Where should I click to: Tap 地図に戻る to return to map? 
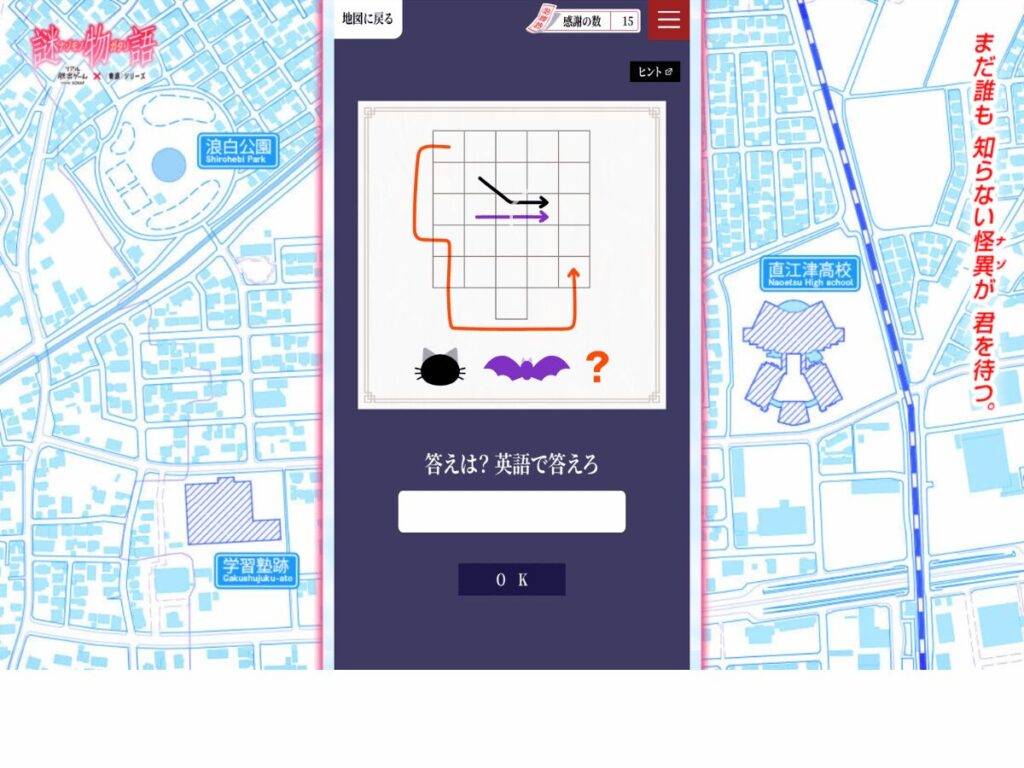tap(368, 18)
